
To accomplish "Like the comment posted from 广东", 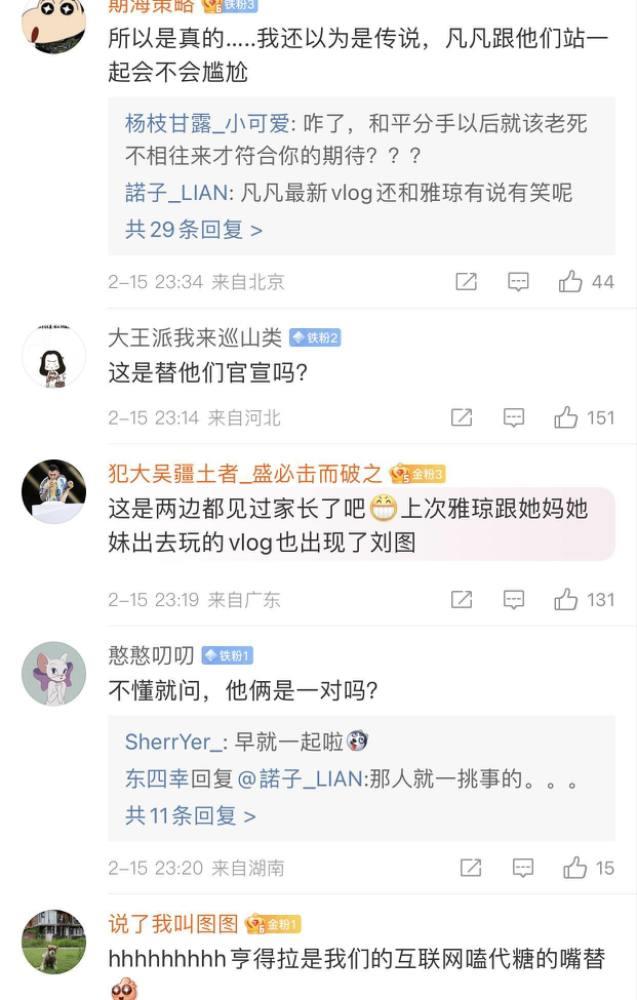I will (x=566, y=599).
